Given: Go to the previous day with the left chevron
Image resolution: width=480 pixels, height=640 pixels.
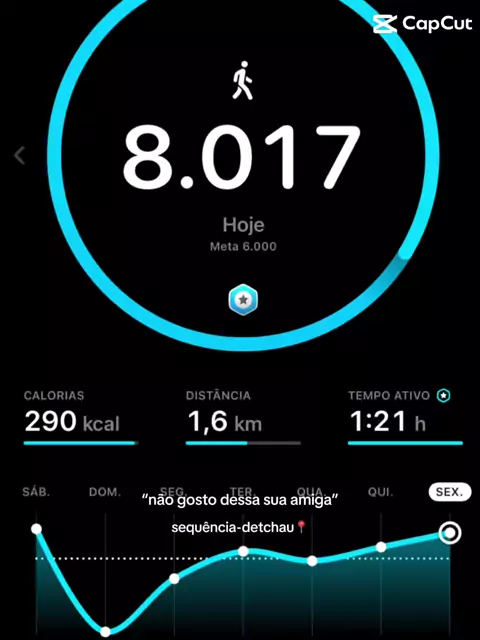Looking at the screenshot, I should (20, 156).
